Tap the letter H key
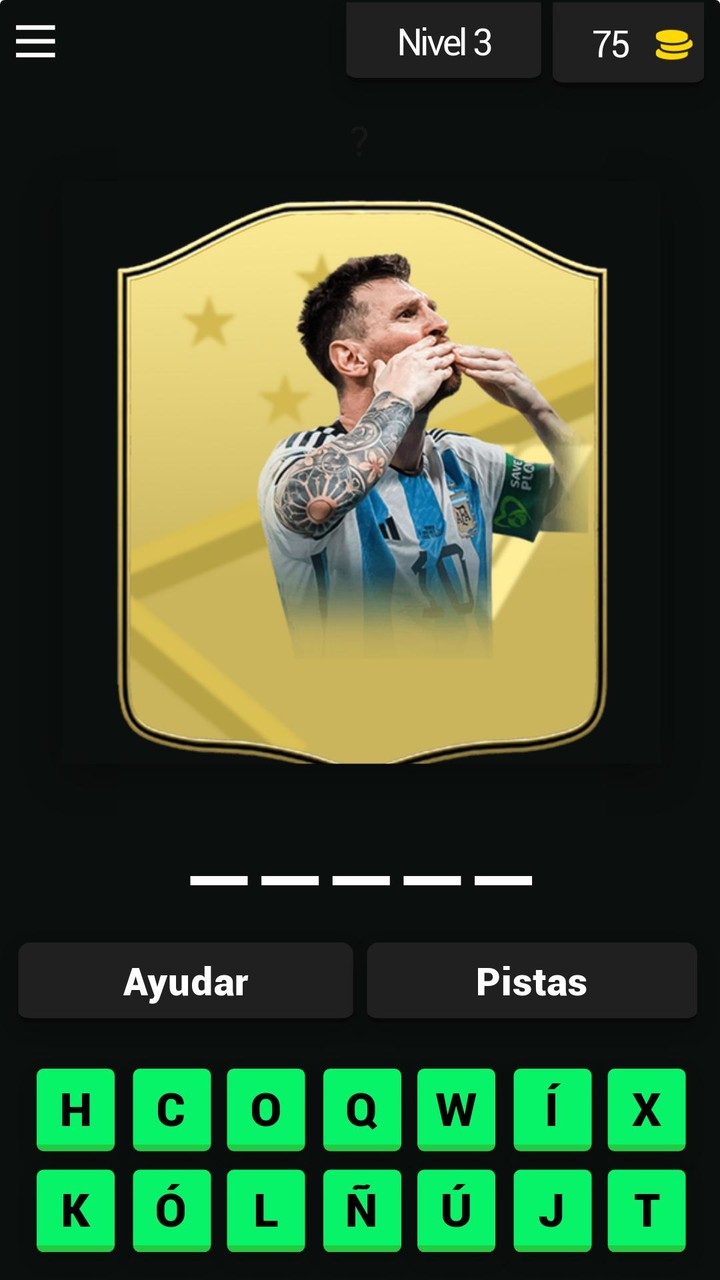The width and height of the screenshot is (720, 1280). pyautogui.click(x=74, y=1110)
